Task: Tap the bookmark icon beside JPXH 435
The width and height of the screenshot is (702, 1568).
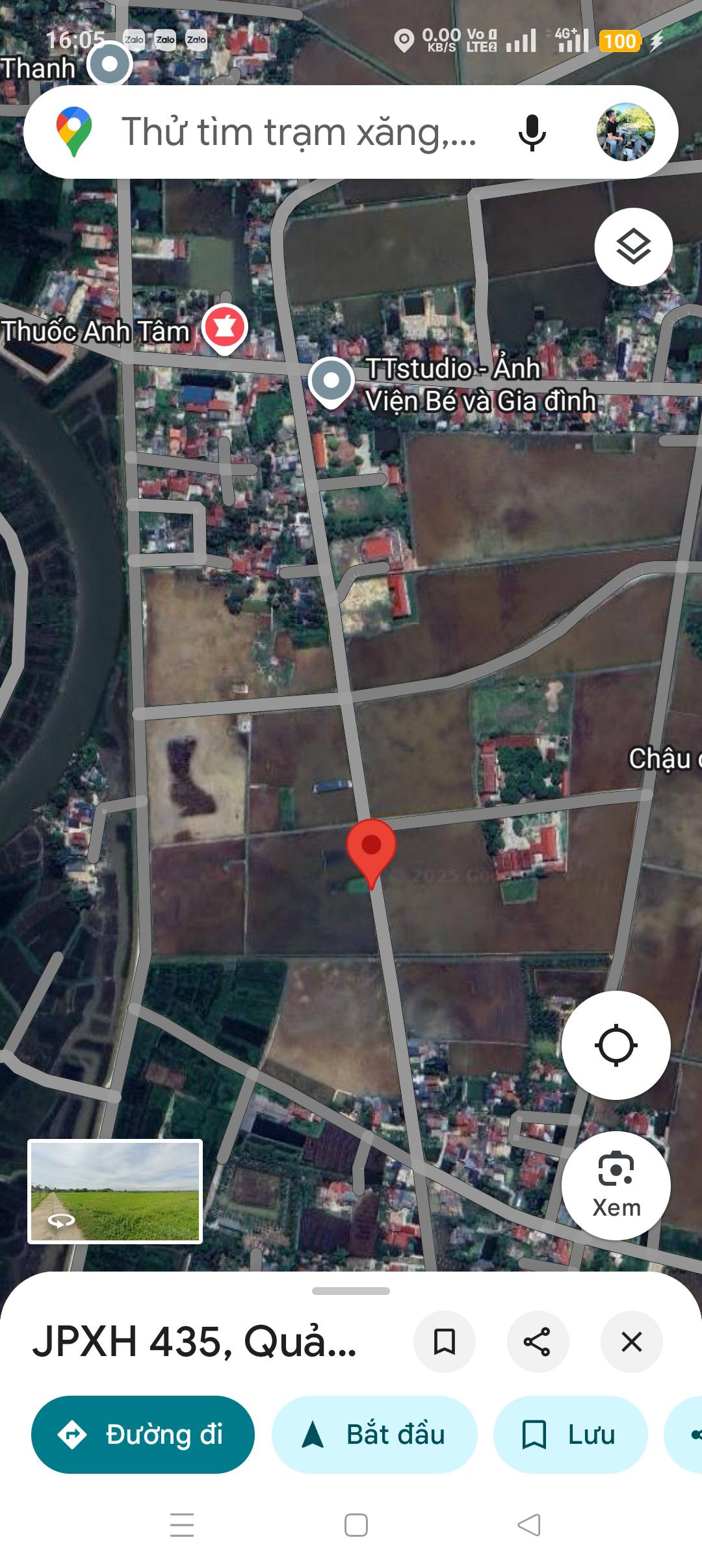Action: tap(445, 1342)
